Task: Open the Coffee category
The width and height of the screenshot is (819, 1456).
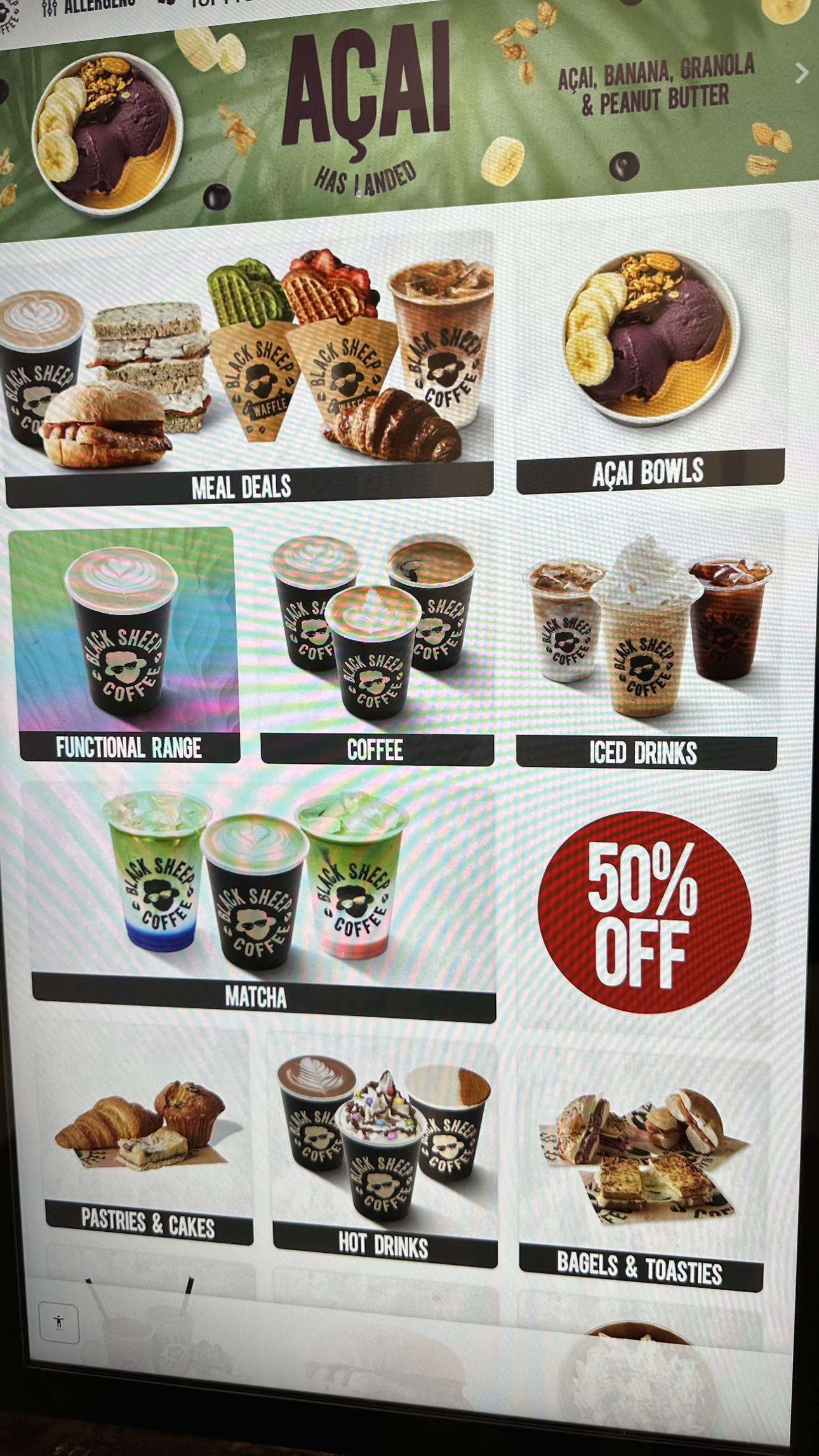Action: pyautogui.click(x=376, y=648)
